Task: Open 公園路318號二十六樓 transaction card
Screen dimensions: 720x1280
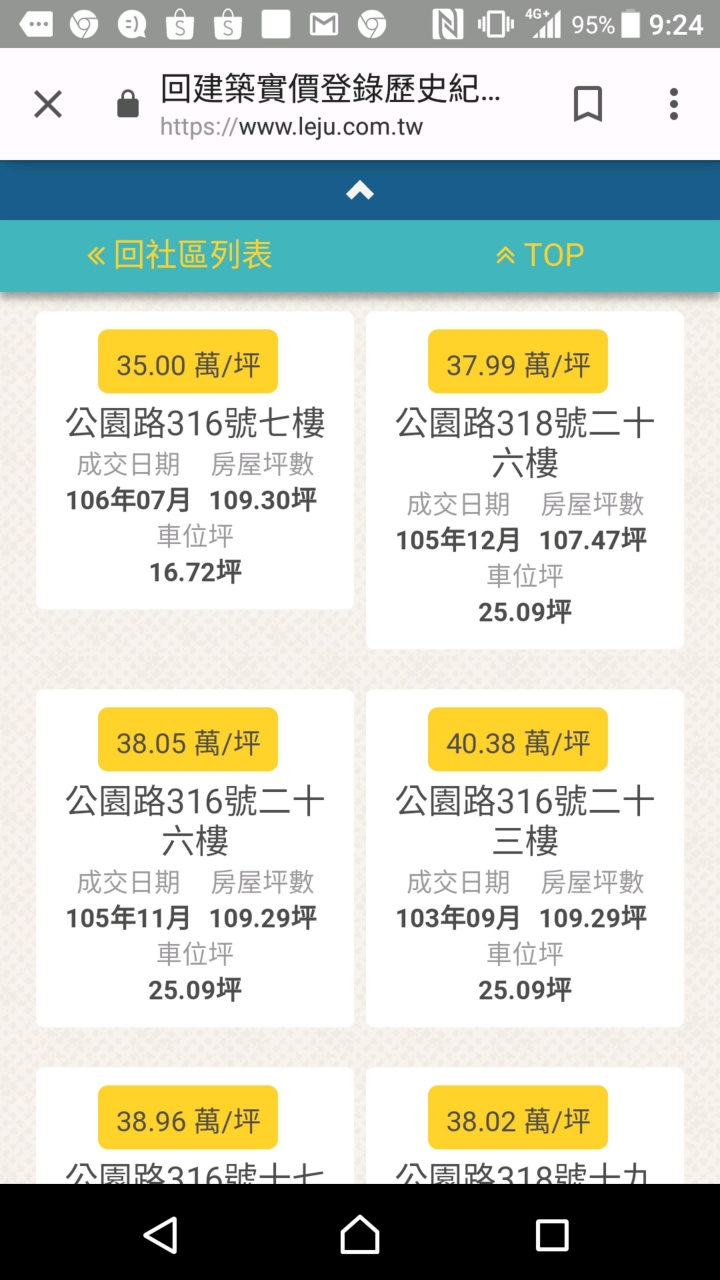Action: point(525,480)
